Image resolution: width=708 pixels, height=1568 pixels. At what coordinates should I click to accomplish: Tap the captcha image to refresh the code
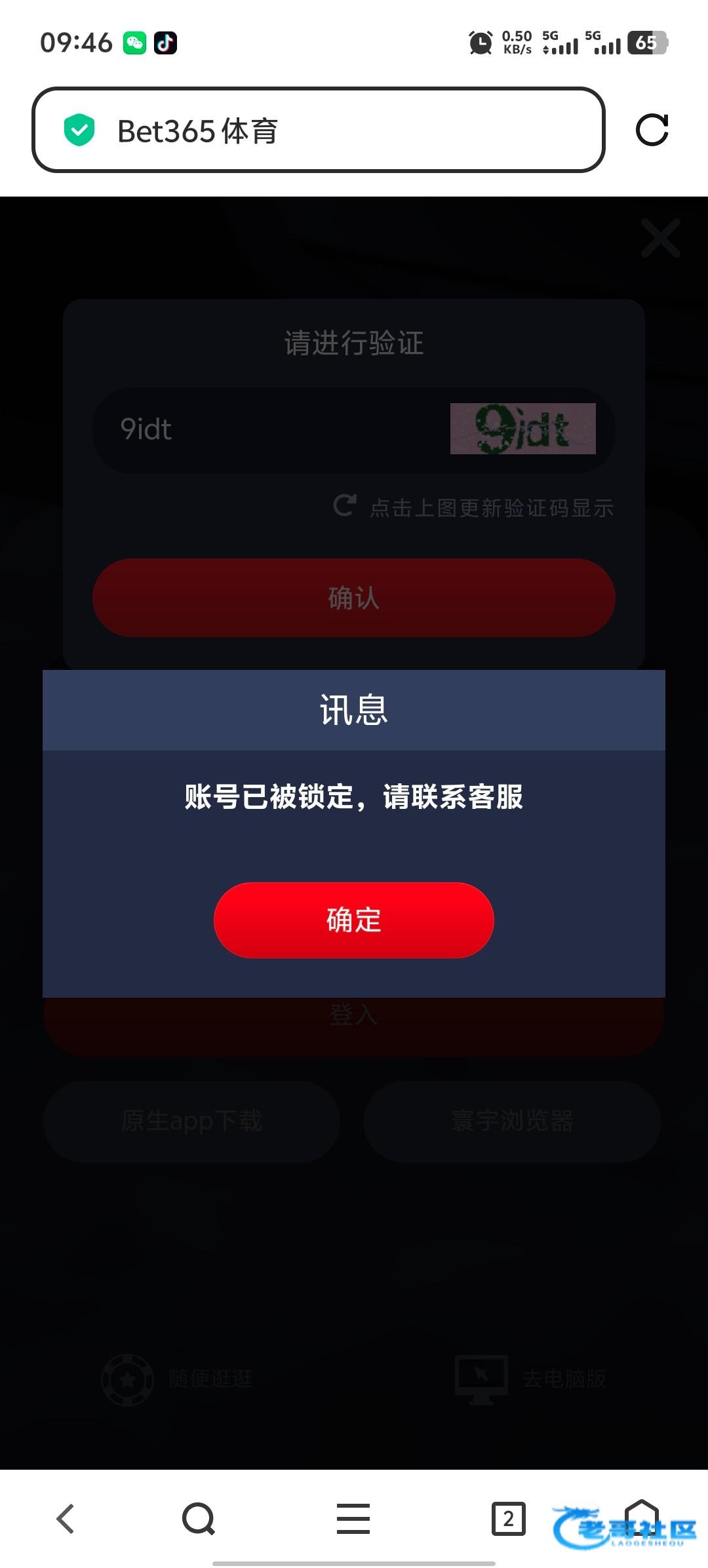coord(522,429)
